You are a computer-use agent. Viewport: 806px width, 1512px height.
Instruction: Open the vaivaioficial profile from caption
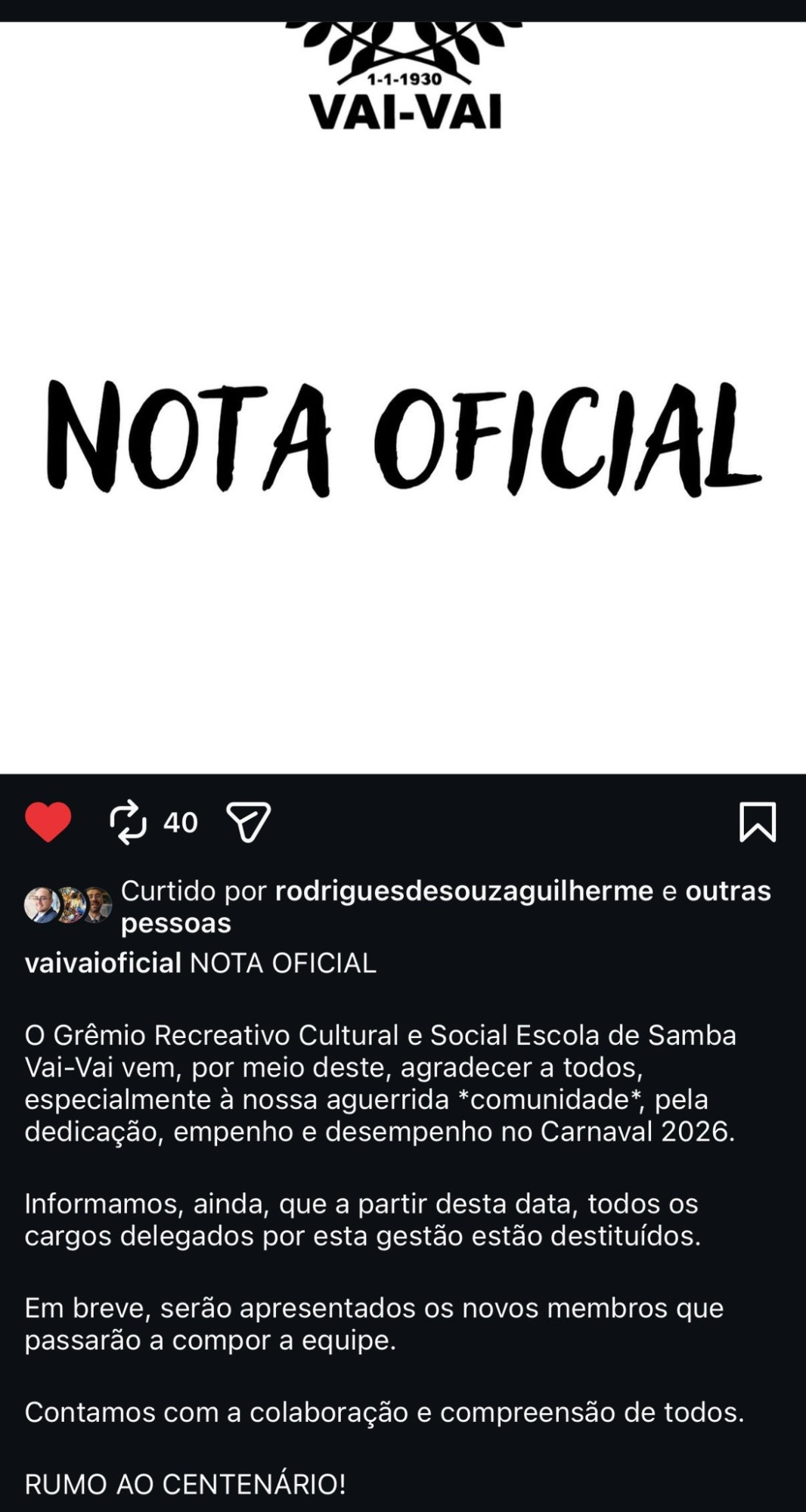click(103, 963)
